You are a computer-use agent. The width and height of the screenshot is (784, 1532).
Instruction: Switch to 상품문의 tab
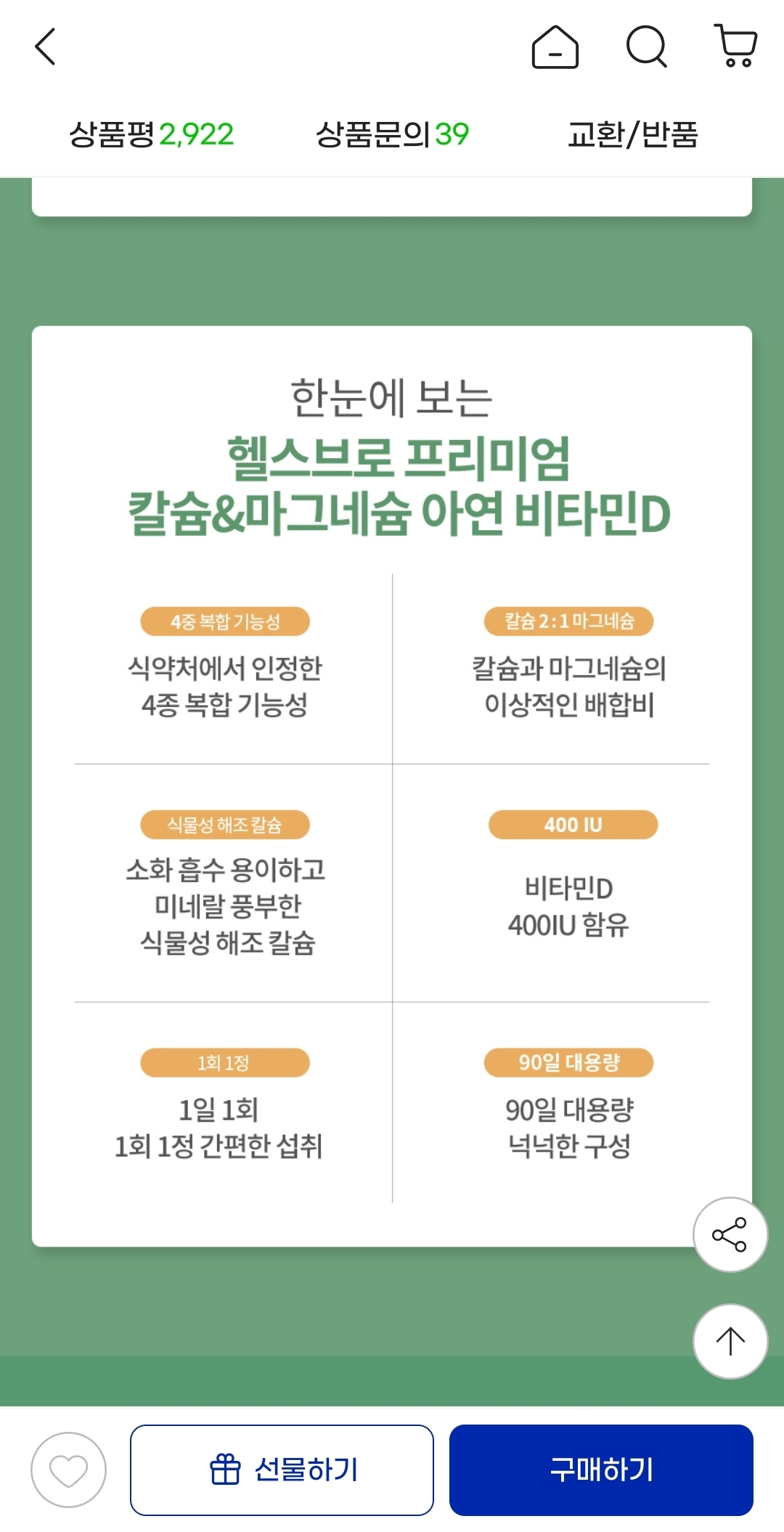(x=392, y=134)
